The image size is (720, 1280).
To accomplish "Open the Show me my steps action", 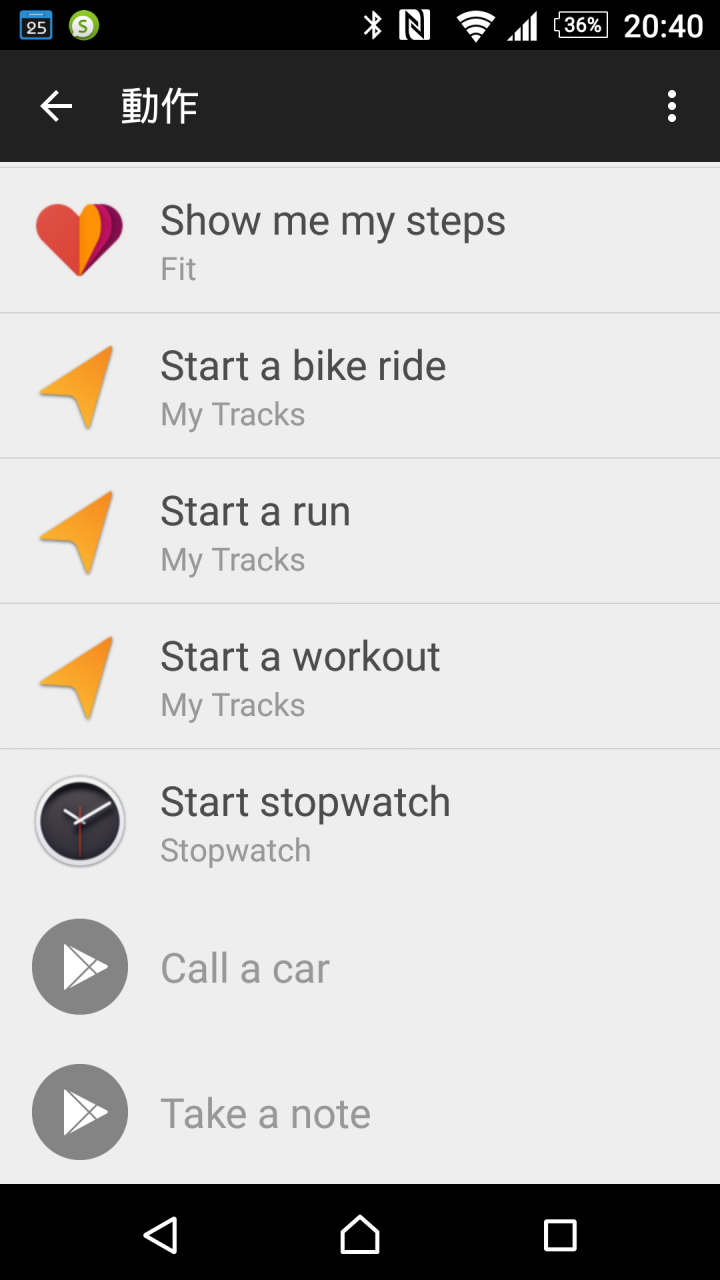I will pos(360,240).
